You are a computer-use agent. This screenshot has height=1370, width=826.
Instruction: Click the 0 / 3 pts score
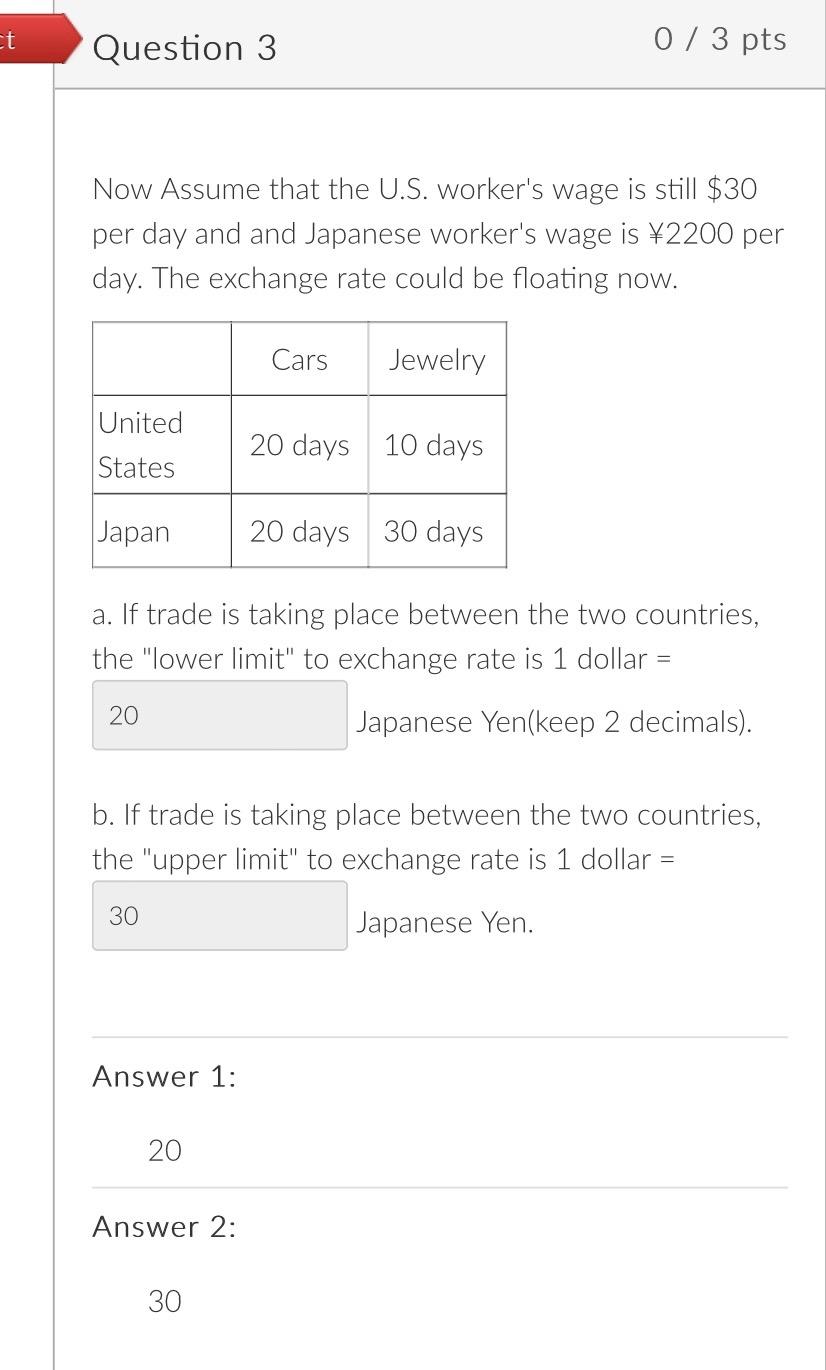click(718, 40)
